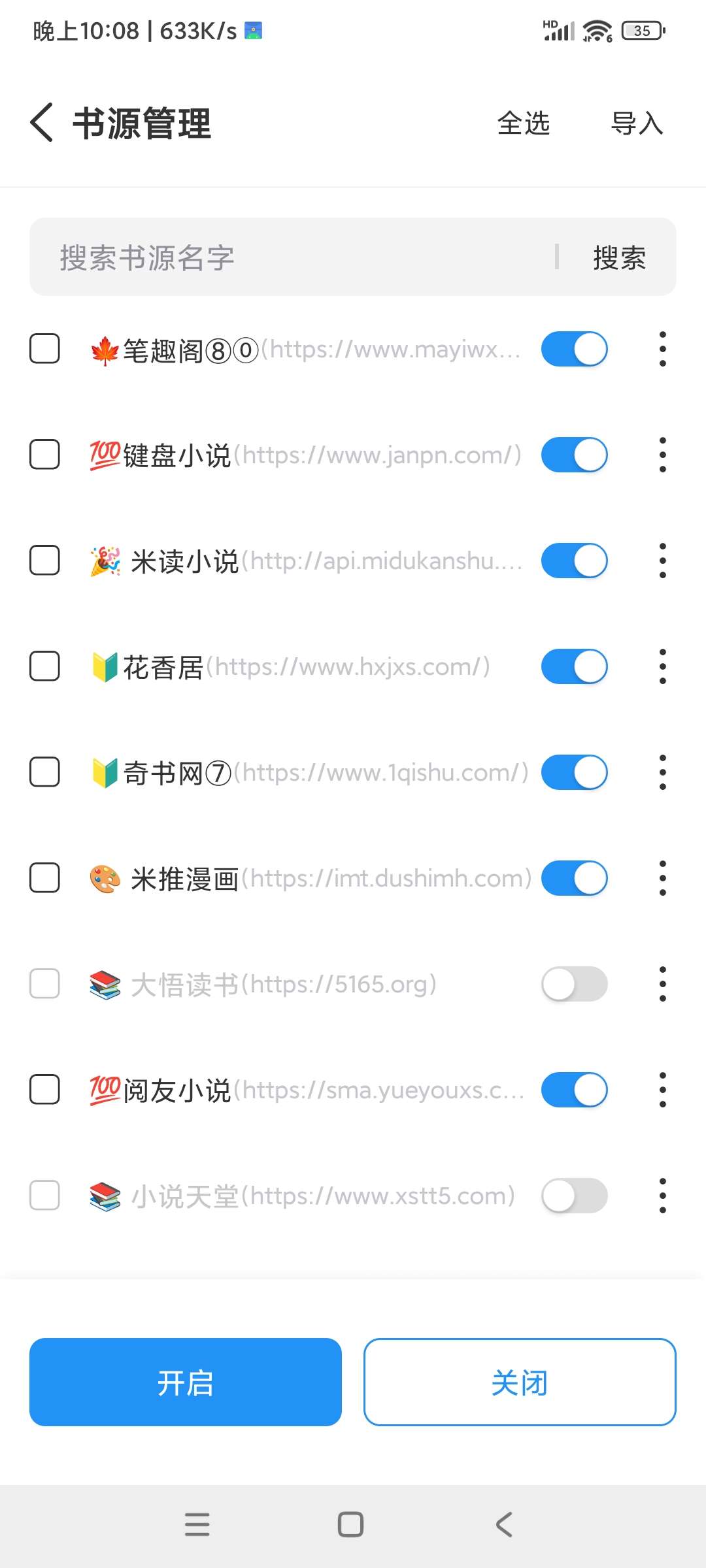This screenshot has height=1568, width=706.
Task: Tick the 阅友小说 checkbox
Action: [44, 1090]
